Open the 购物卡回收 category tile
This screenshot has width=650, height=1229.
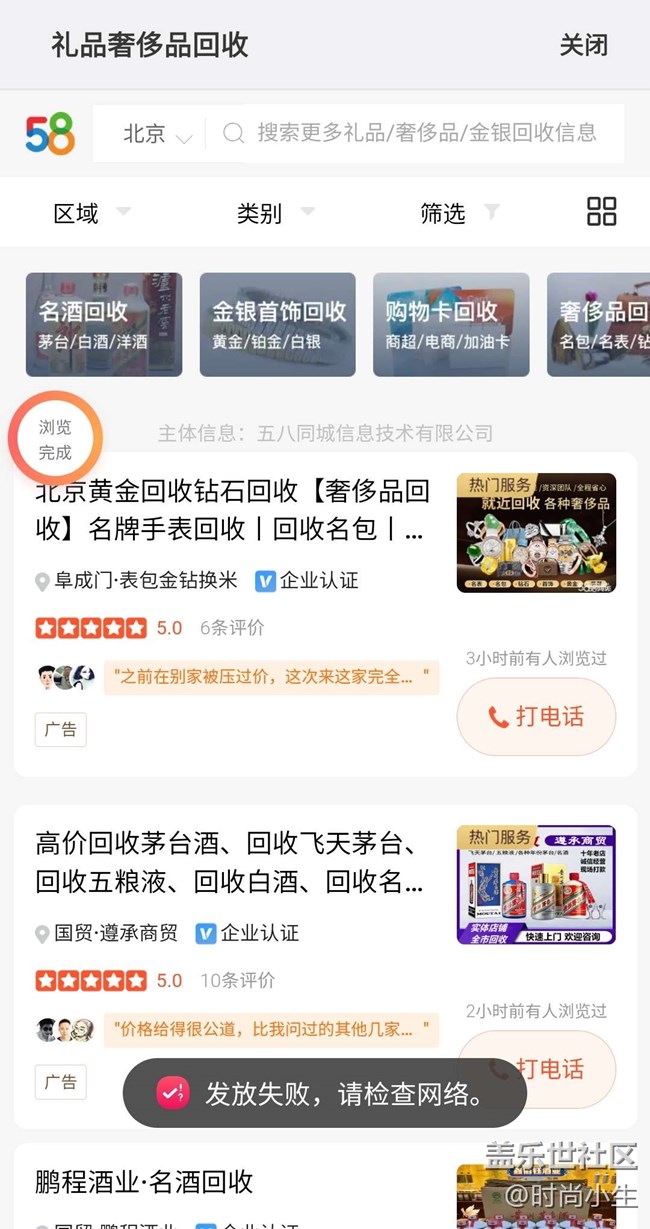pos(451,324)
